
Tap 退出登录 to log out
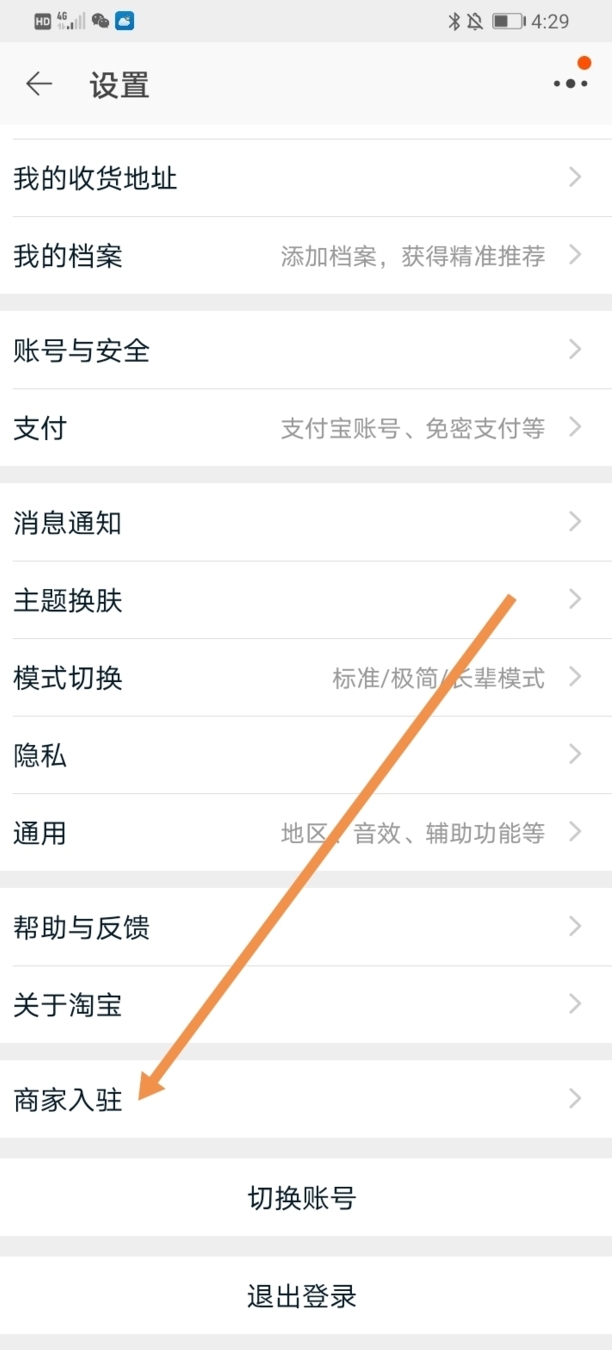pos(302,1296)
